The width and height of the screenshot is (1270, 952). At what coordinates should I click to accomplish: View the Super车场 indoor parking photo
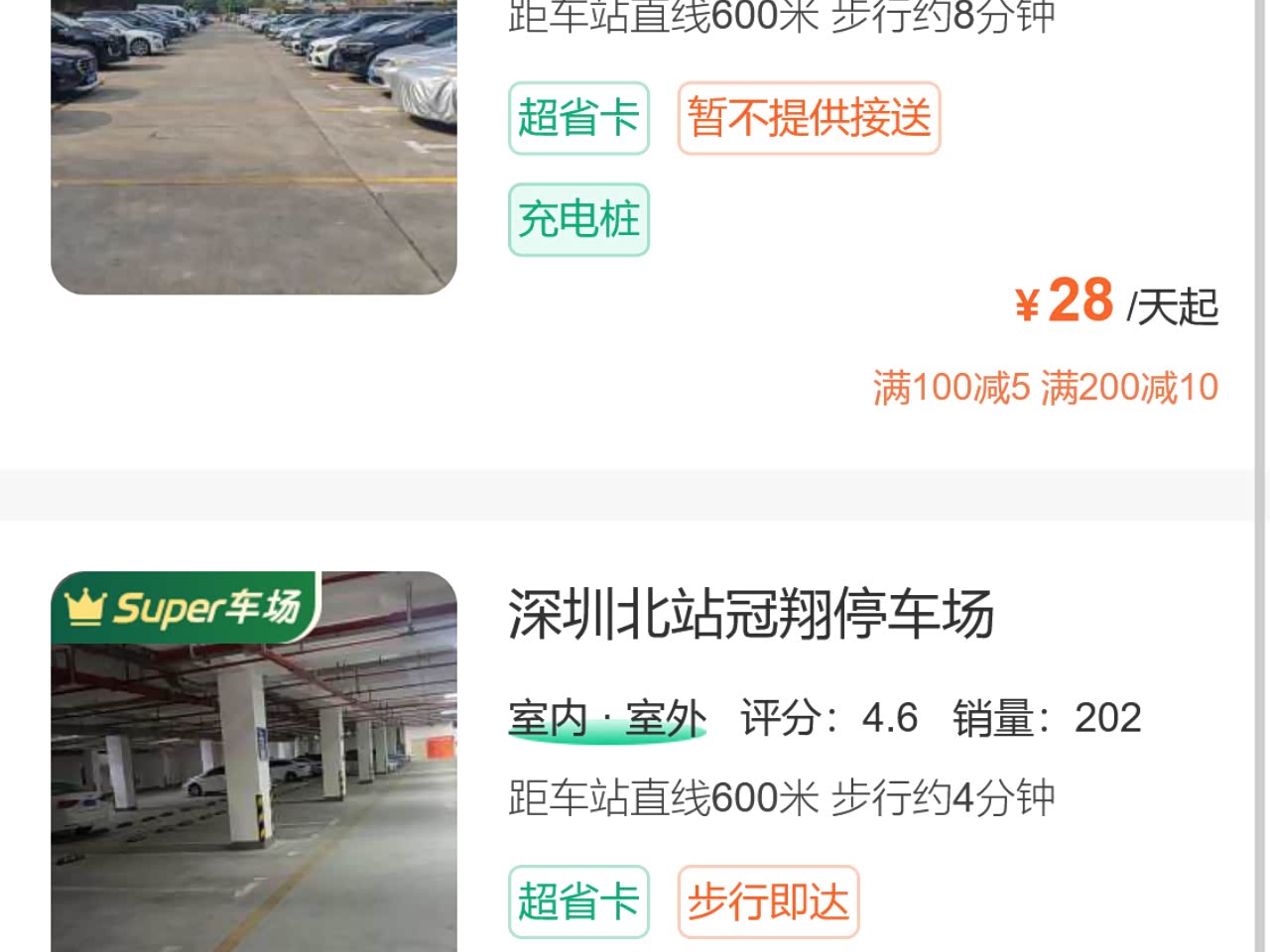[x=254, y=783]
